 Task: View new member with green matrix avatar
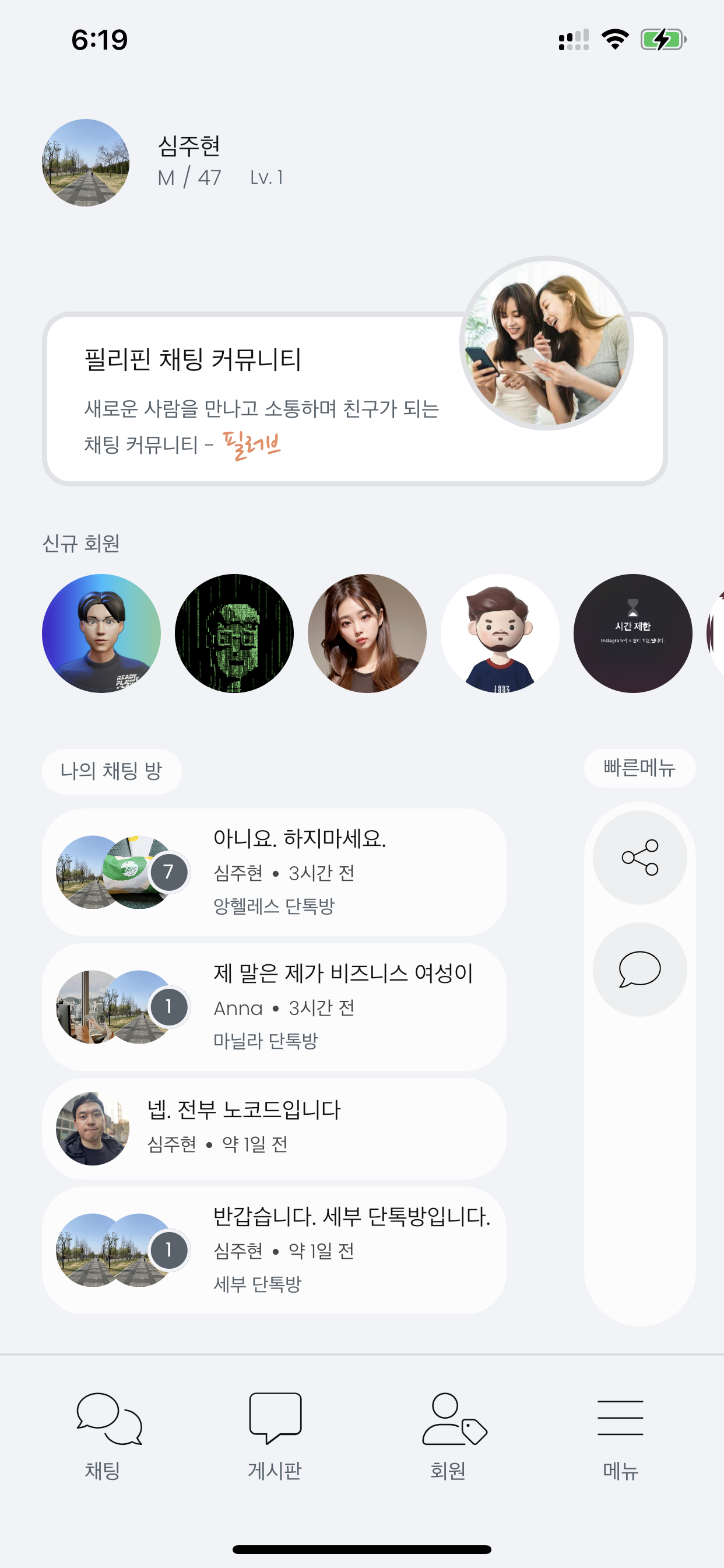pos(234,633)
